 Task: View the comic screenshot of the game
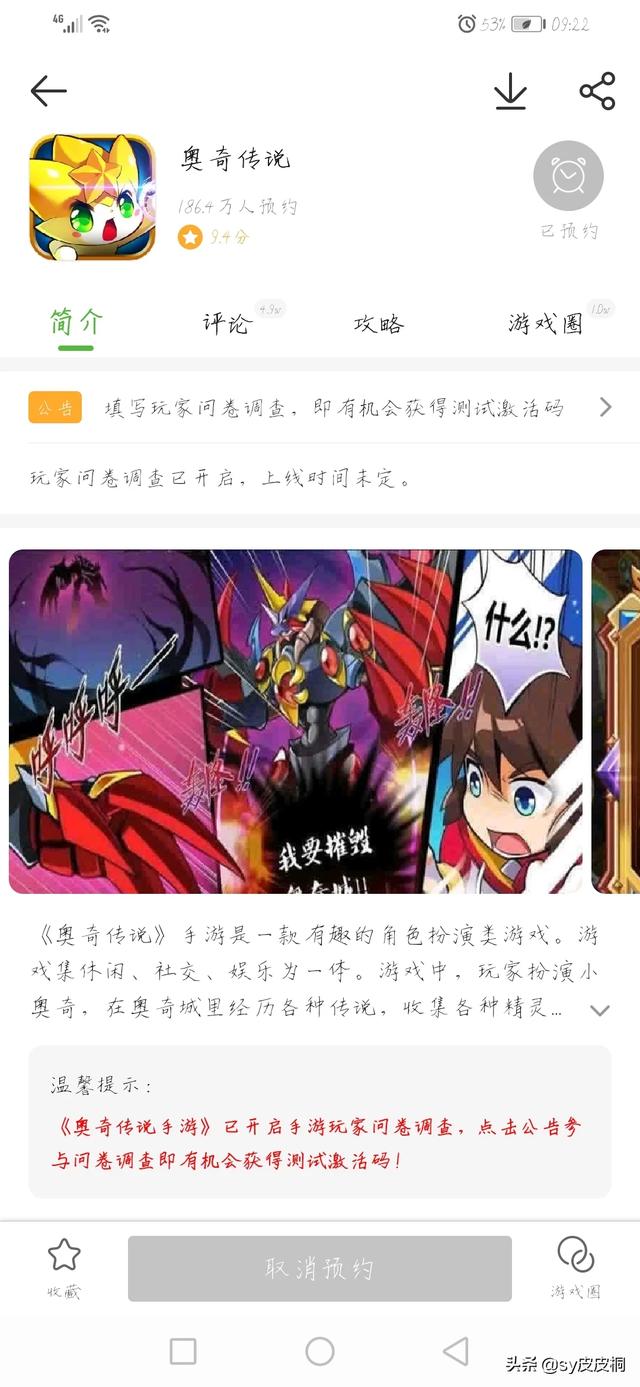click(x=295, y=721)
